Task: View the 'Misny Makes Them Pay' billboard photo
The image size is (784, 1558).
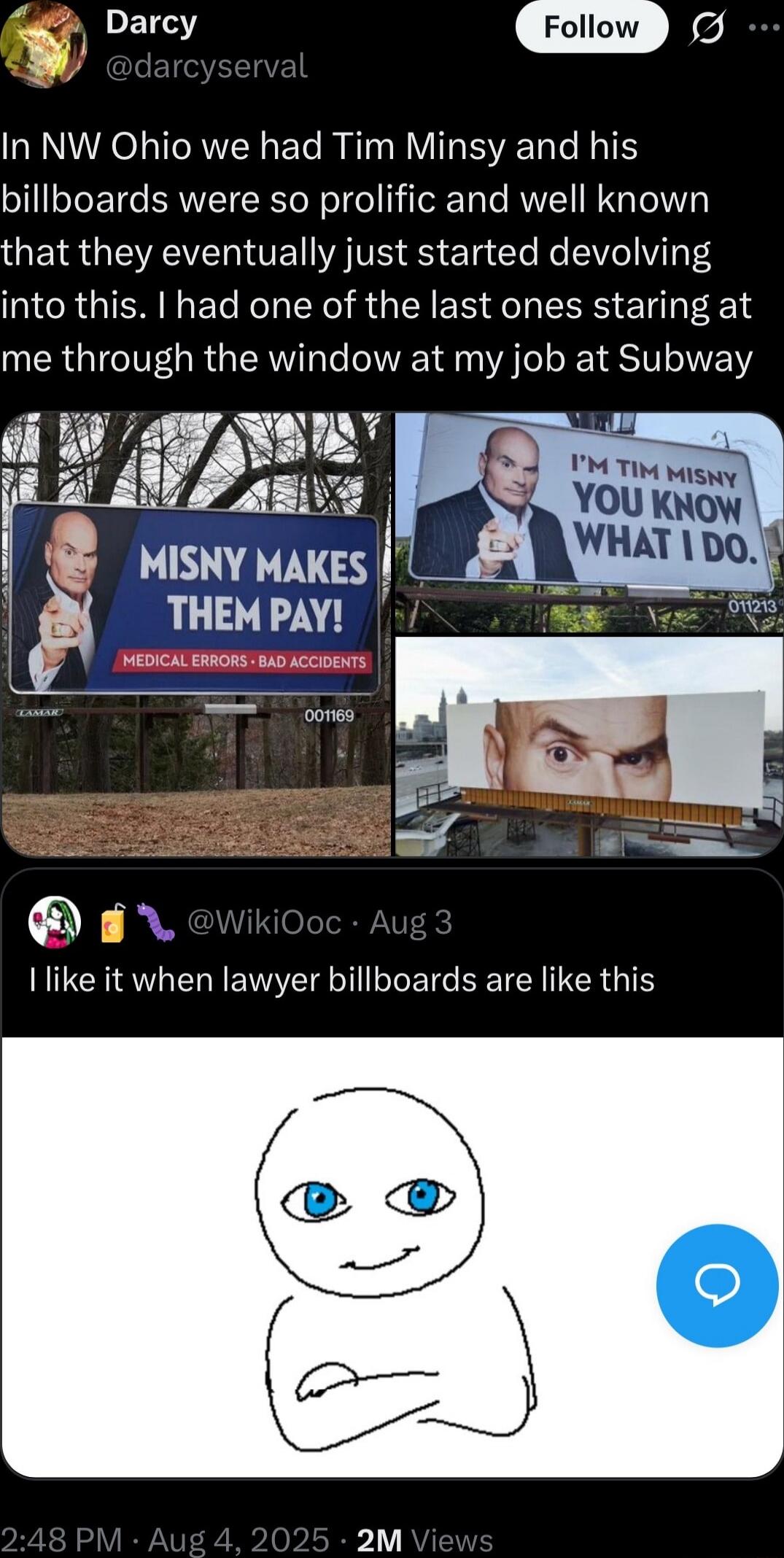Action: (x=196, y=633)
